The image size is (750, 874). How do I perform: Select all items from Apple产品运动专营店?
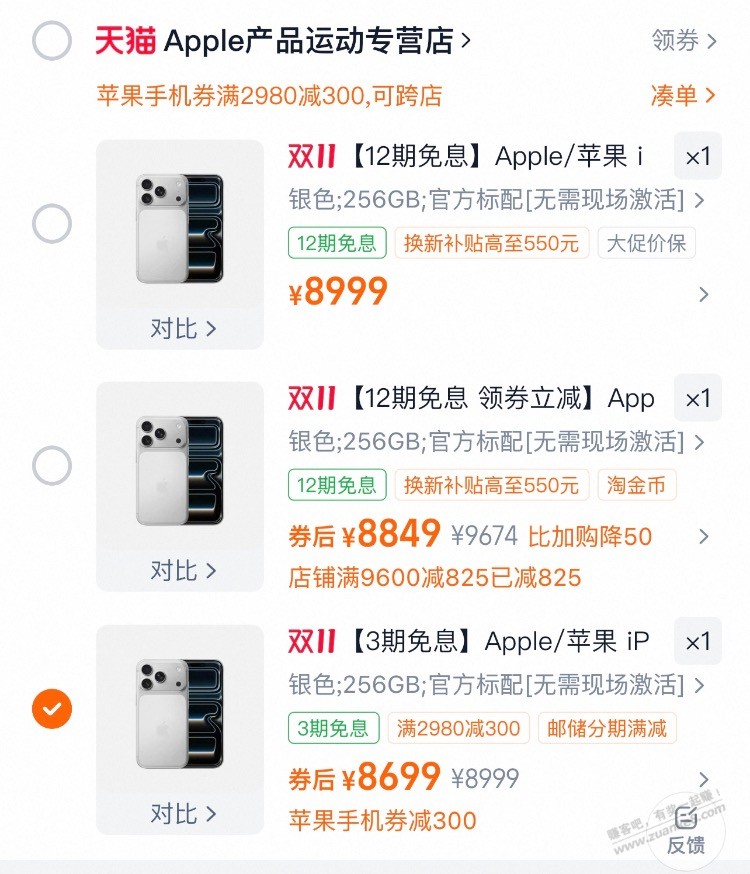pyautogui.click(x=52, y=42)
